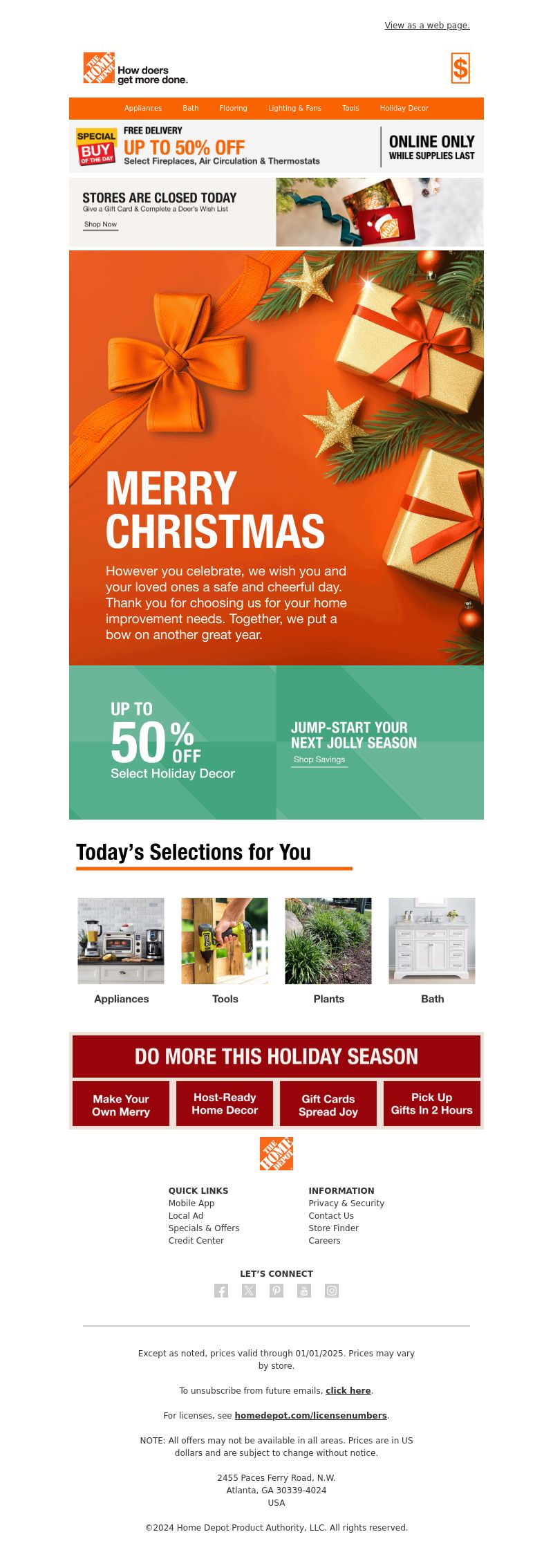Open Home Depot's Facebook page icon
The height and width of the screenshot is (1568, 553).
(x=221, y=1291)
